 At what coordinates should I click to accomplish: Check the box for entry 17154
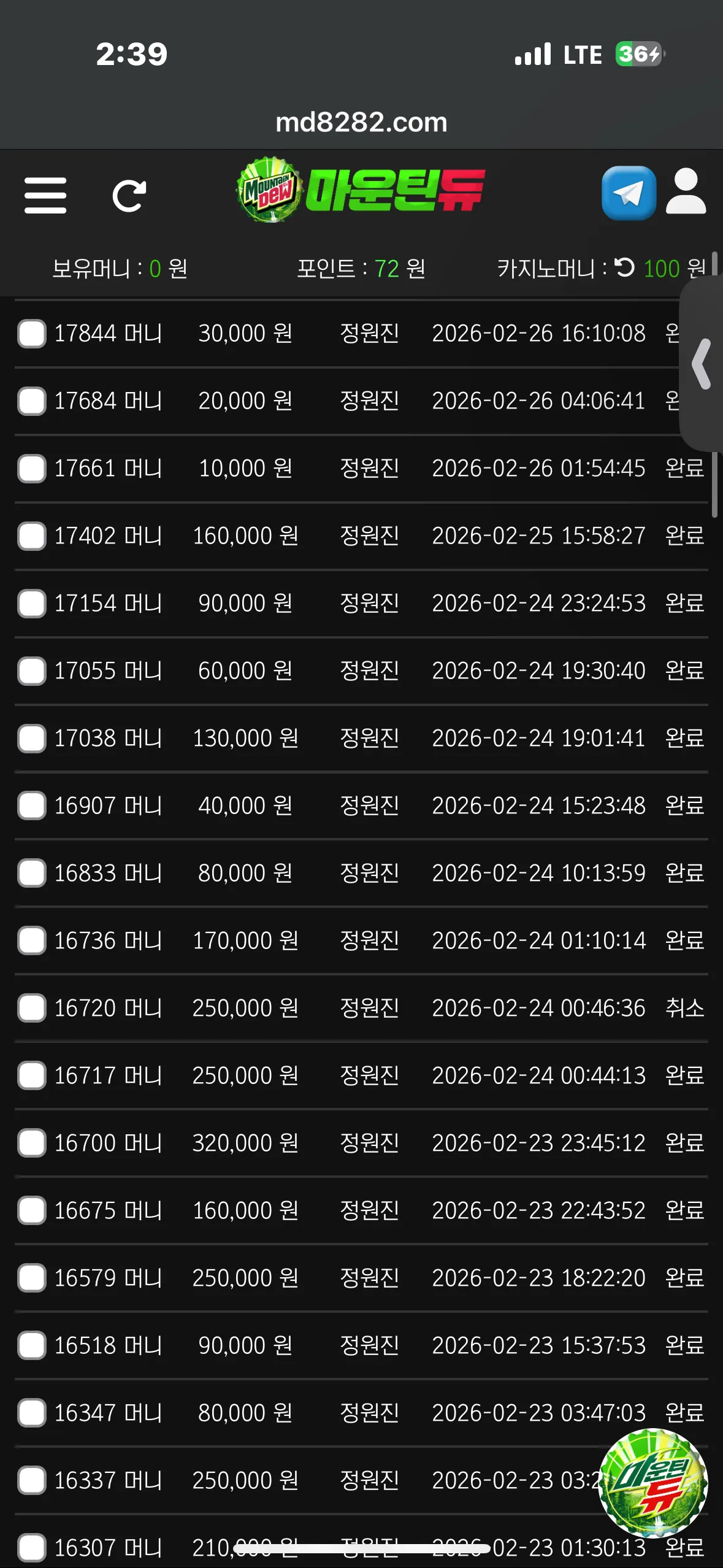pos(32,604)
